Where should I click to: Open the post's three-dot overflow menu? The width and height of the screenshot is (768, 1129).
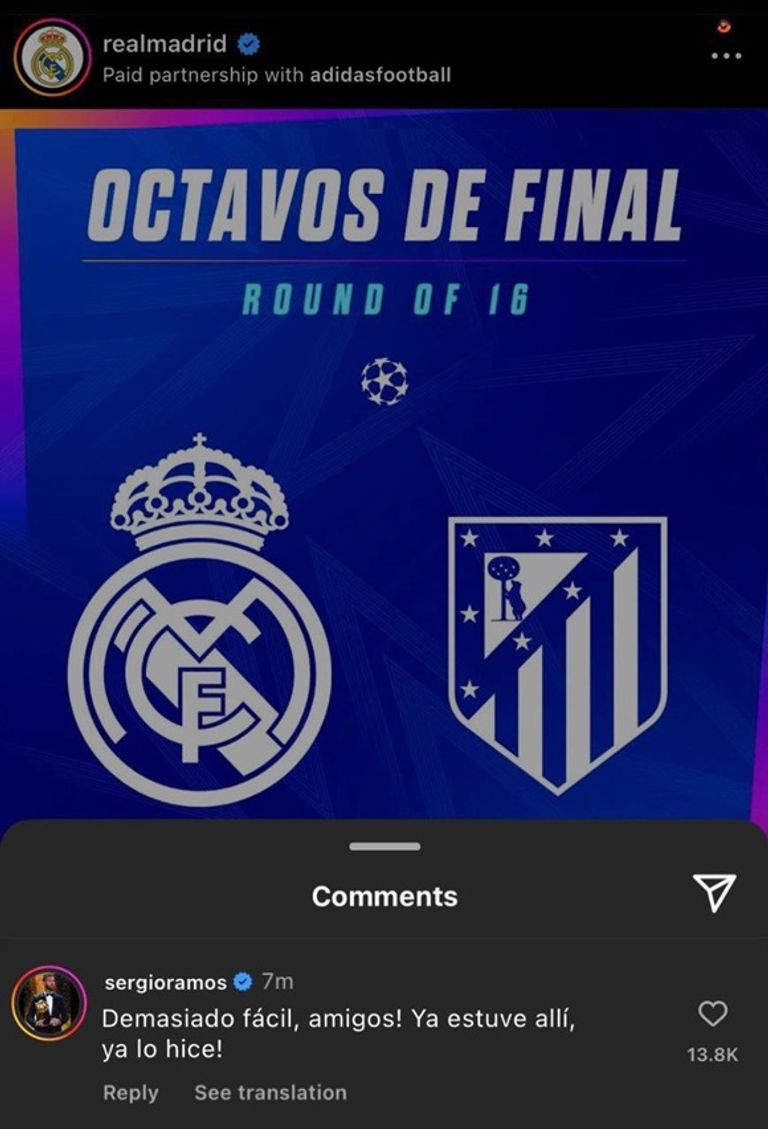tap(726, 55)
